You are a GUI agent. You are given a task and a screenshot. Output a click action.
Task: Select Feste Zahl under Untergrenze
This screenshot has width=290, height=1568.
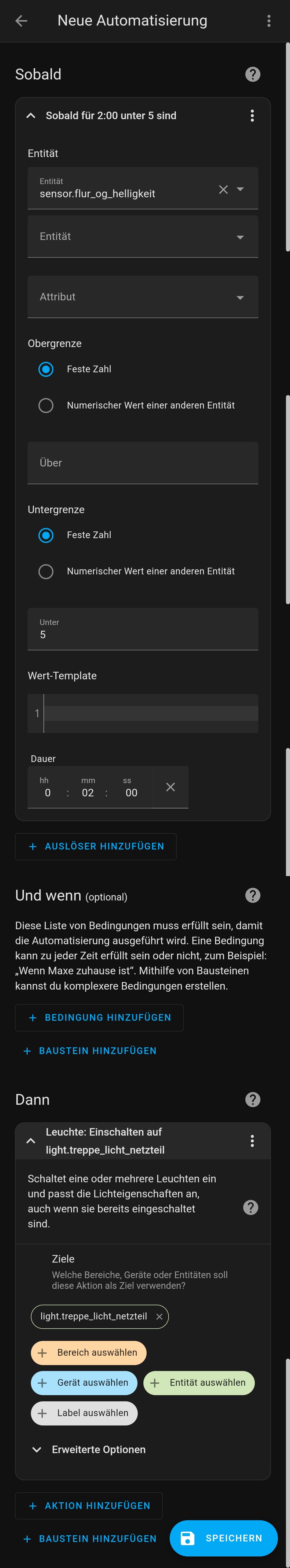click(46, 535)
